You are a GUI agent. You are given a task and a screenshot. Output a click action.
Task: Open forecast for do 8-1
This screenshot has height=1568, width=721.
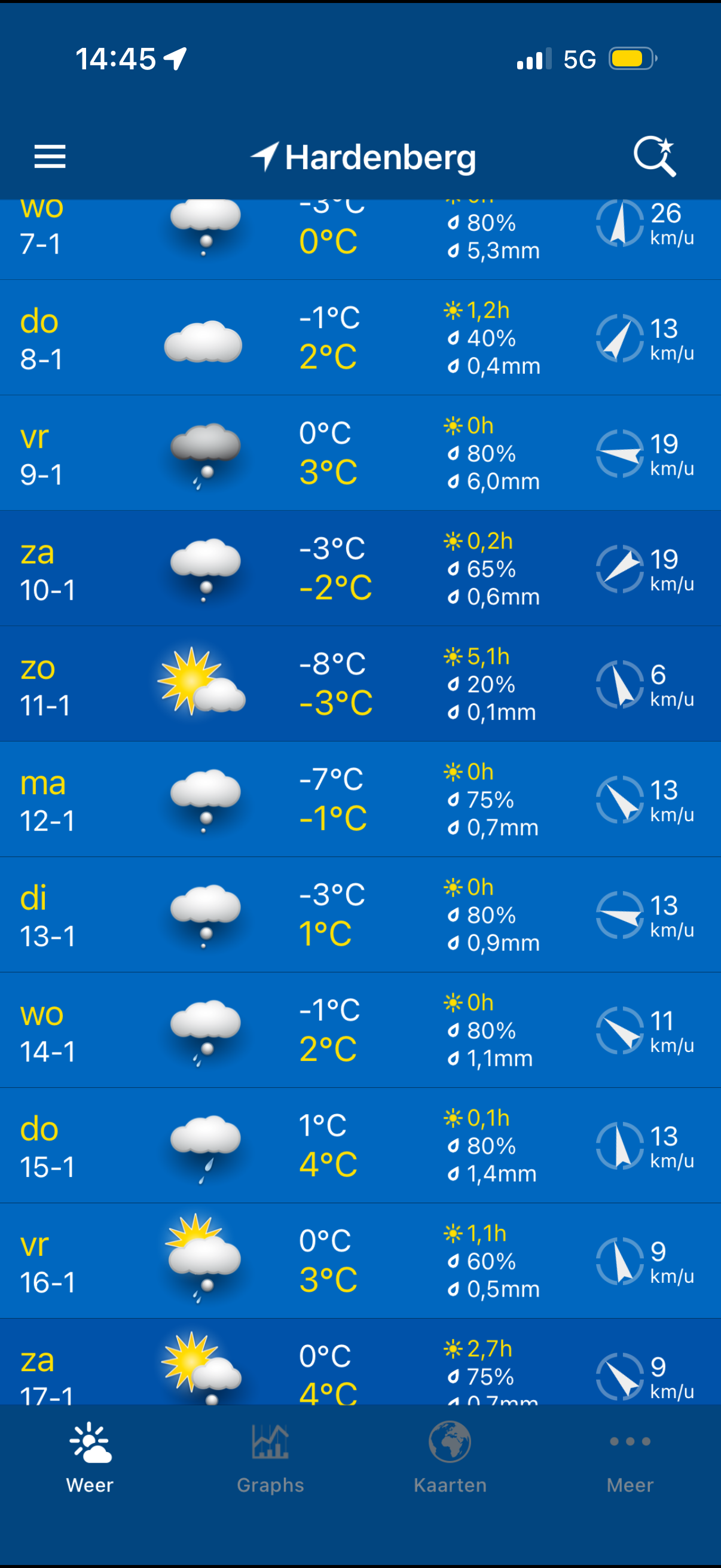tap(360, 338)
